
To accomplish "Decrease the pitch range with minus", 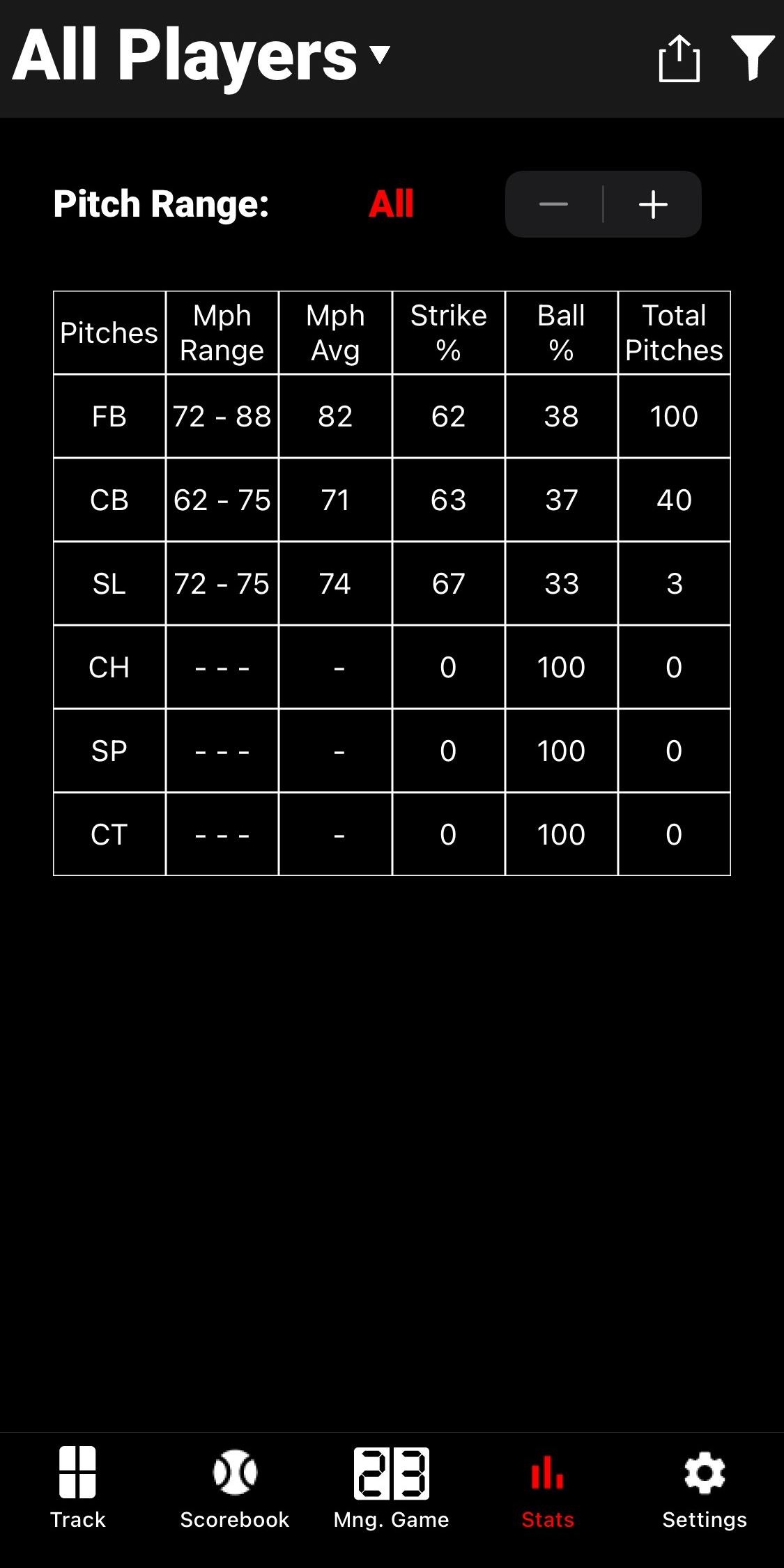I will point(554,204).
